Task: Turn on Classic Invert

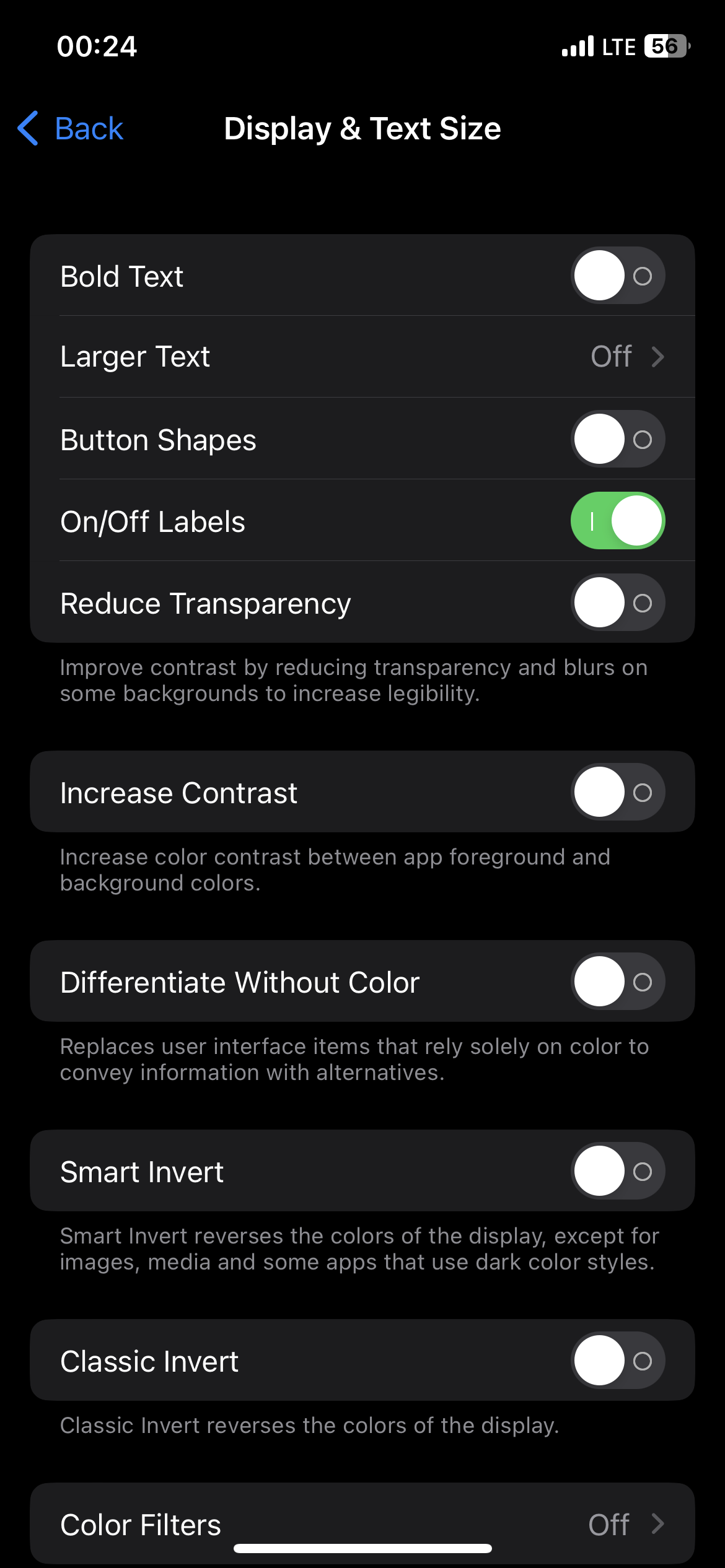Action: [617, 1361]
